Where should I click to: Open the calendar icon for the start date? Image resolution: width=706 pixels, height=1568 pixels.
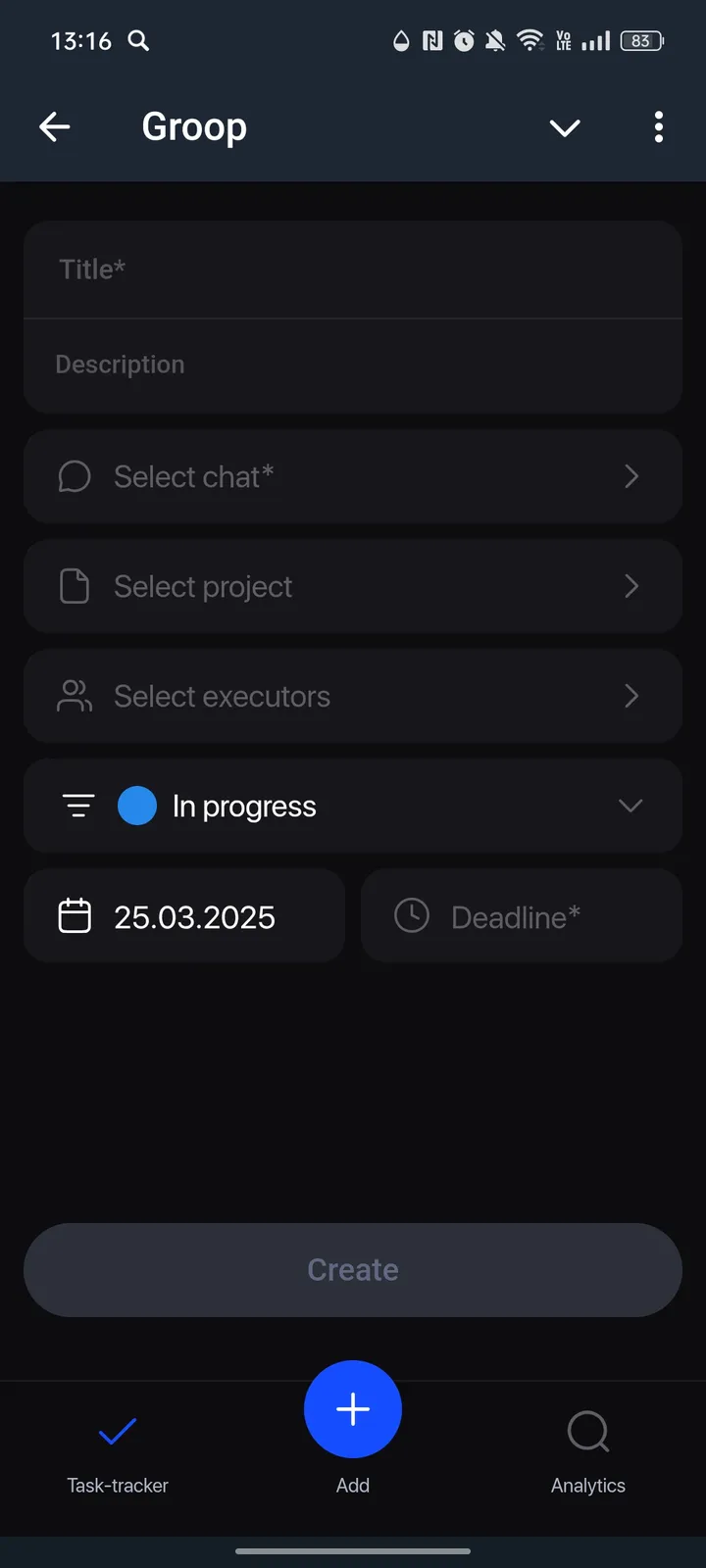[x=74, y=915]
